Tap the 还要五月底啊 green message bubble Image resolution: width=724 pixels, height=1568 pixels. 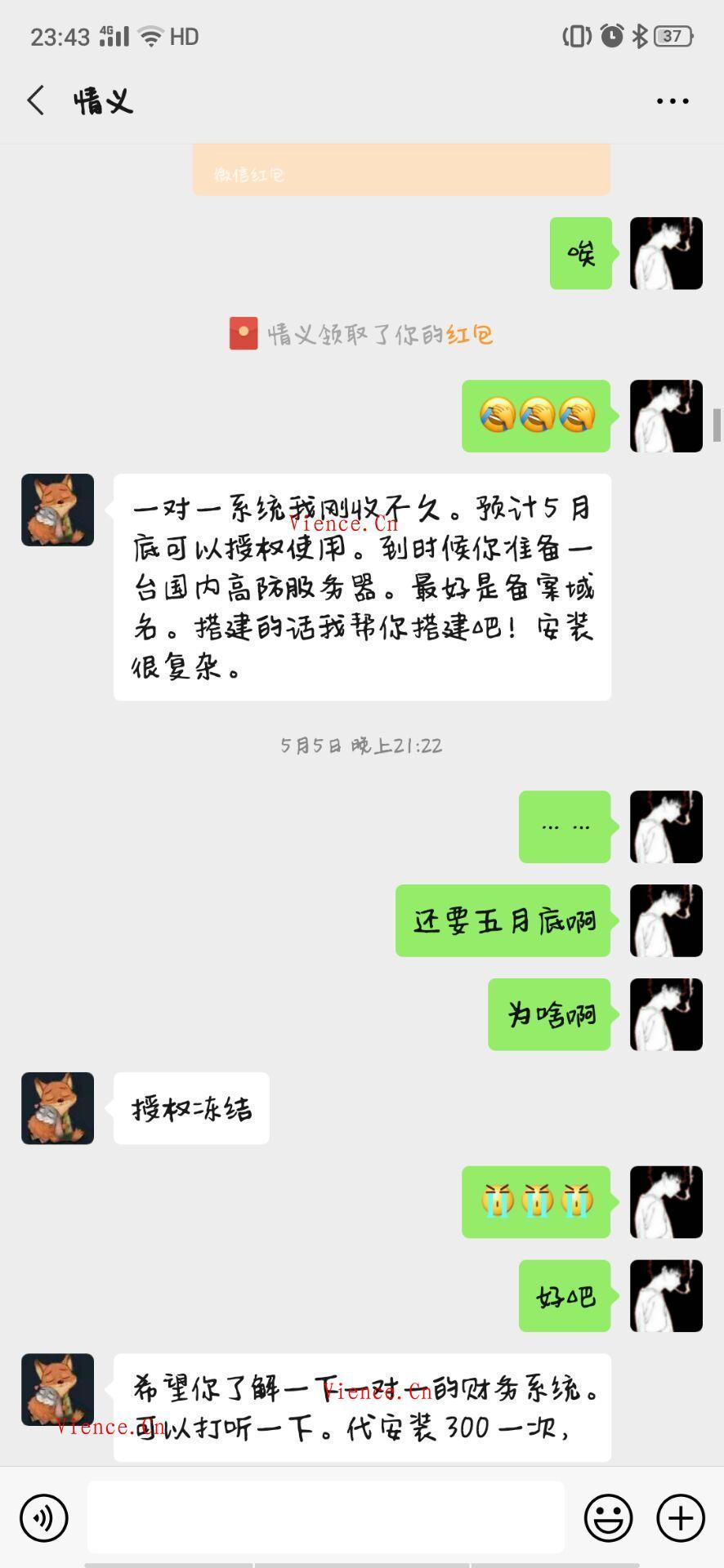(502, 920)
